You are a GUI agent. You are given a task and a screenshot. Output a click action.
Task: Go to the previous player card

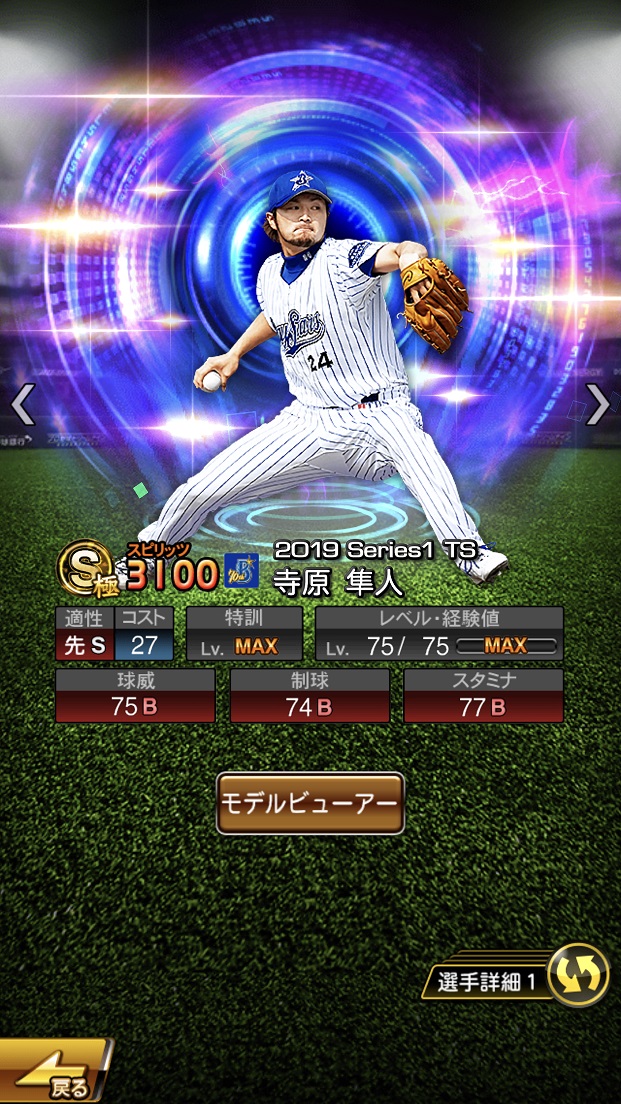coord(22,404)
